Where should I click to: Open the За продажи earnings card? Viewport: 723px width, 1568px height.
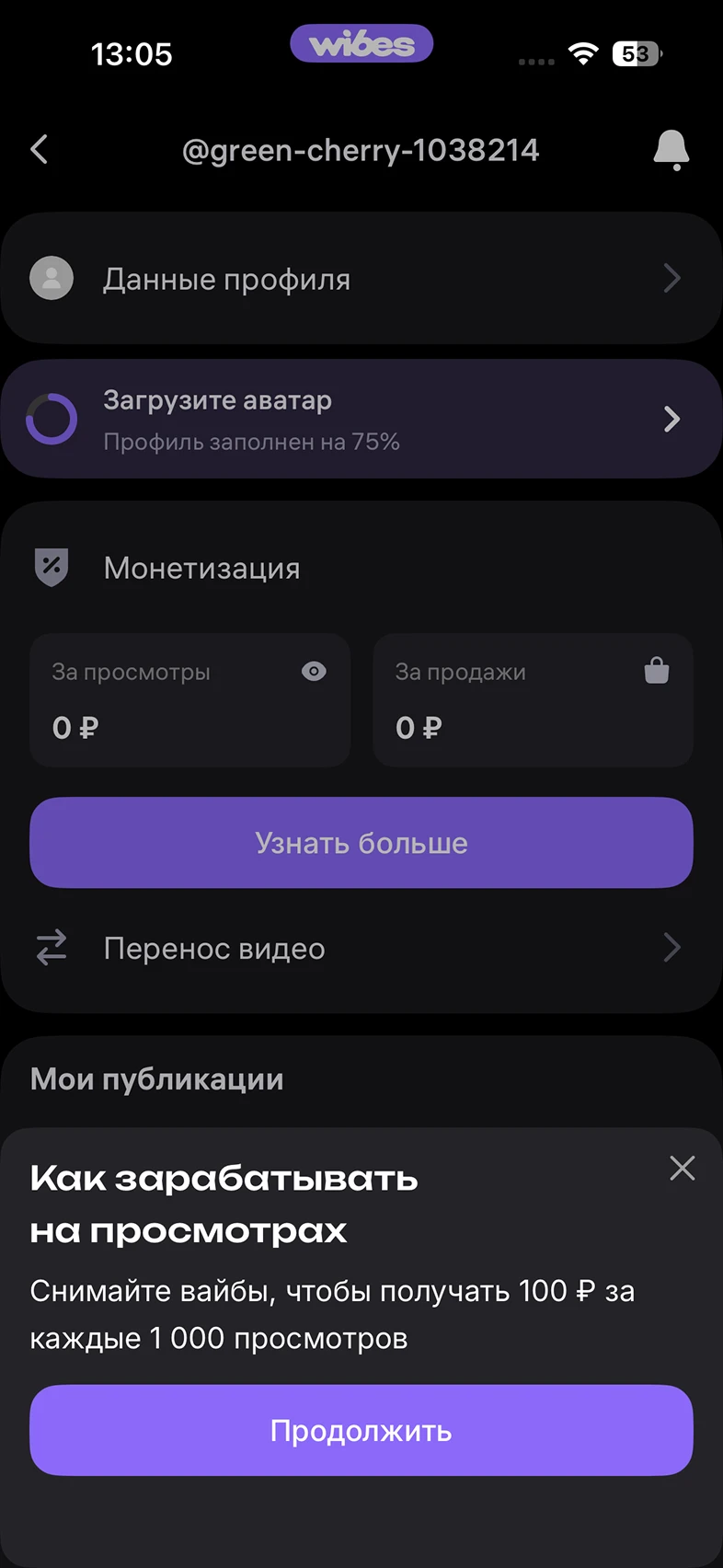pyautogui.click(x=533, y=700)
